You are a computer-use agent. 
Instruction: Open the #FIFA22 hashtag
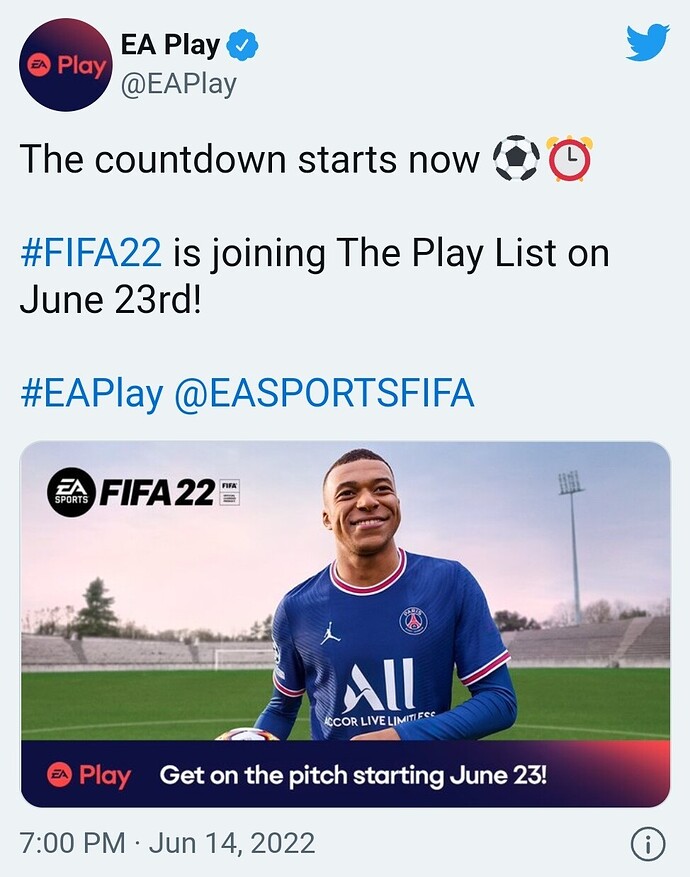point(90,254)
